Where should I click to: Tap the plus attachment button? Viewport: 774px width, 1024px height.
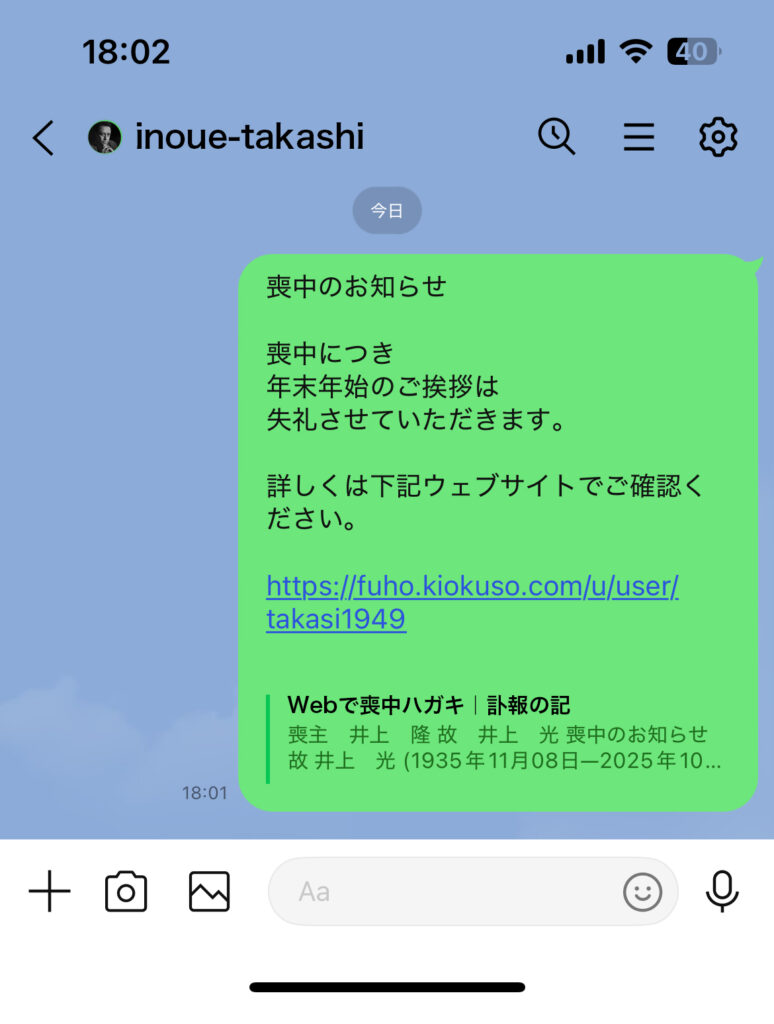coord(49,891)
